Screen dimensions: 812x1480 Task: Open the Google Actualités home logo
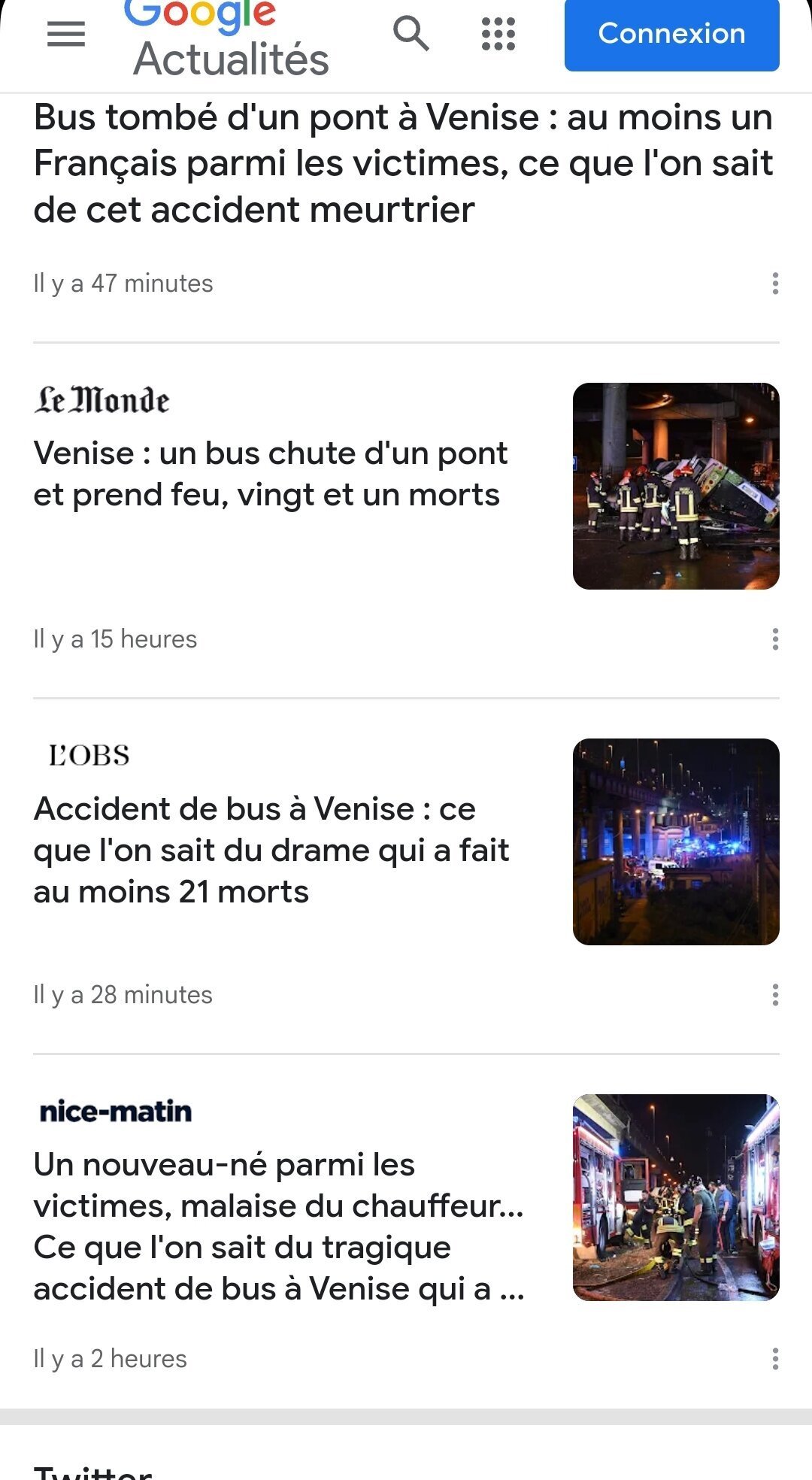227,38
